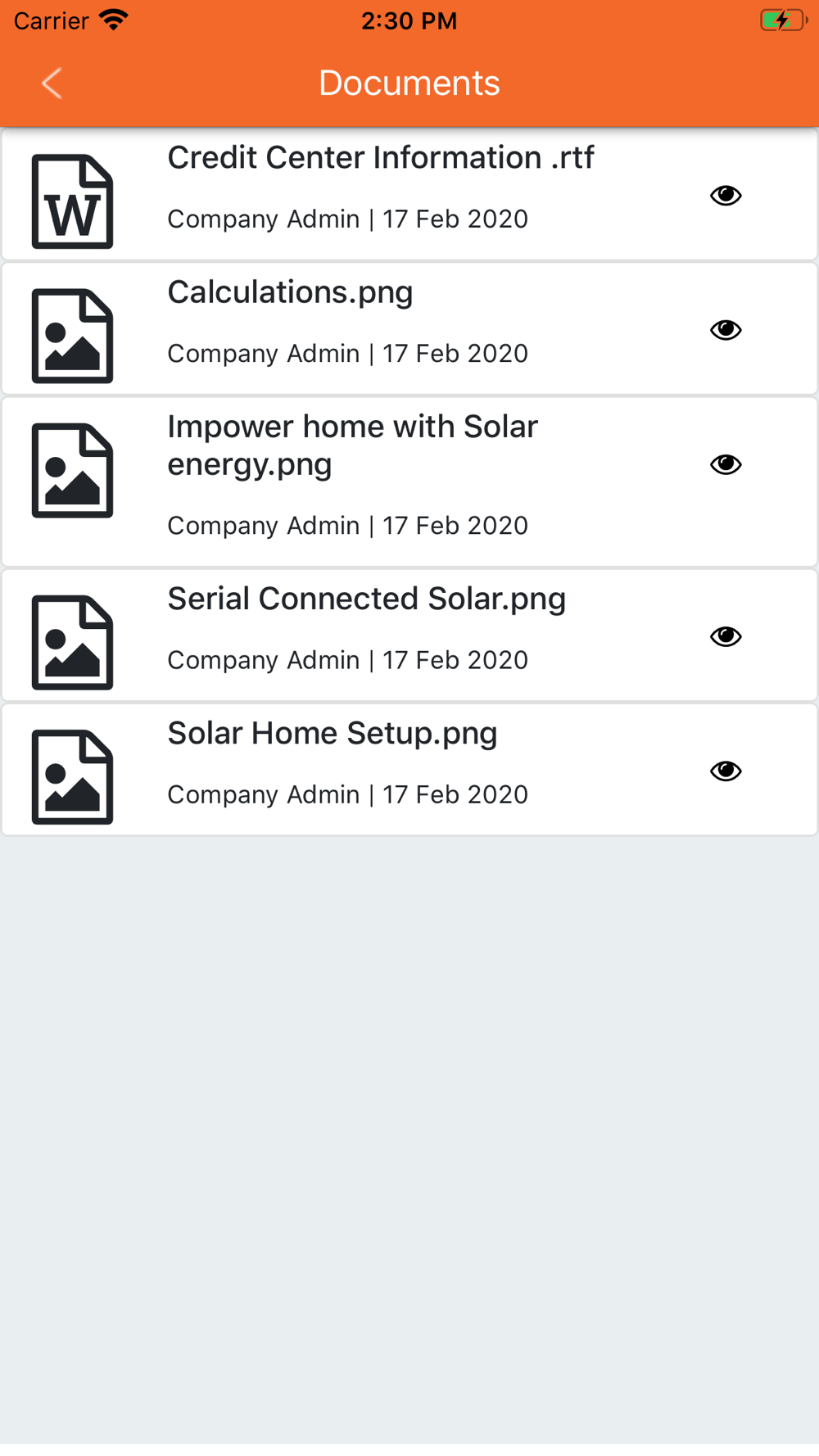Preview Impower home with Solar energy.png via eye icon

pos(726,464)
